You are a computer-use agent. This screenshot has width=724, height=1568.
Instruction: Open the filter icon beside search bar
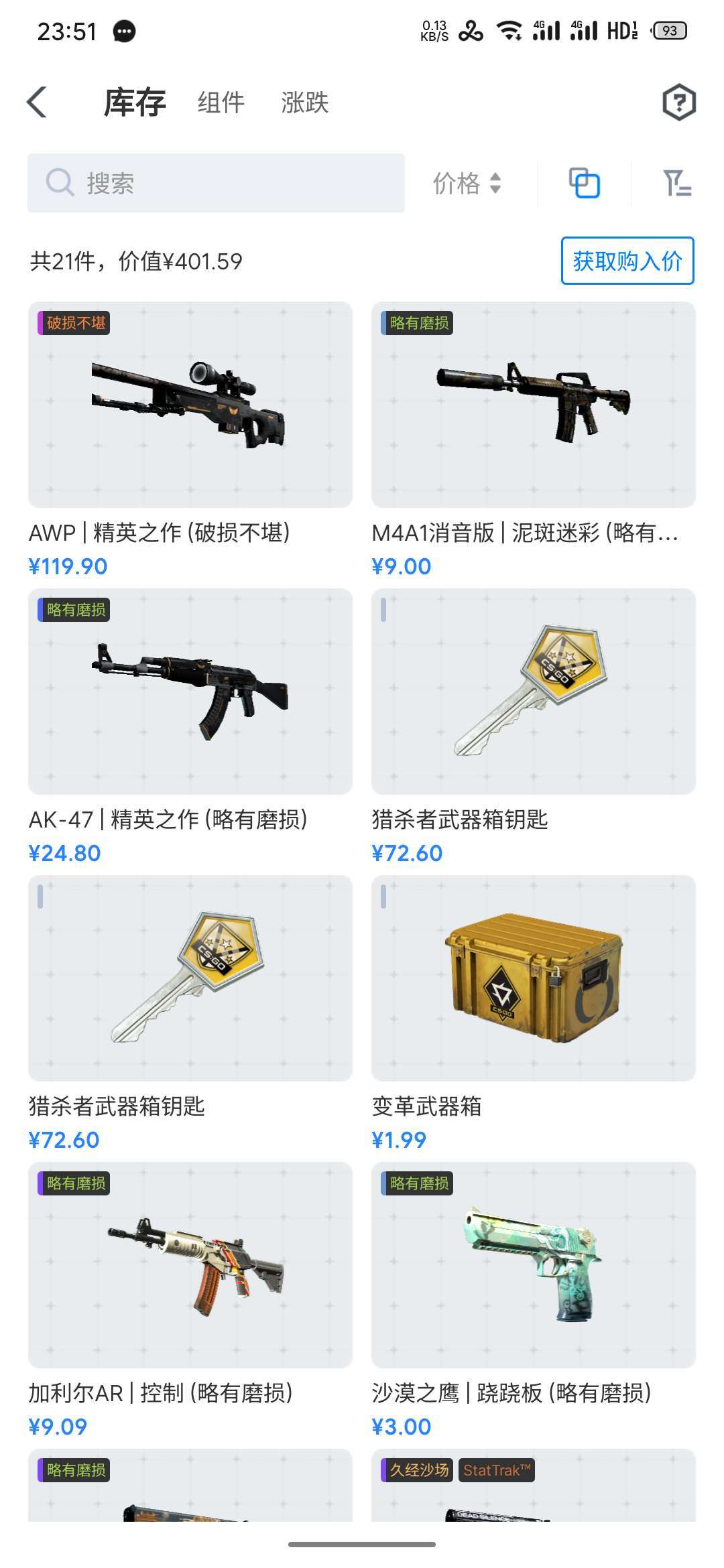pyautogui.click(x=678, y=185)
